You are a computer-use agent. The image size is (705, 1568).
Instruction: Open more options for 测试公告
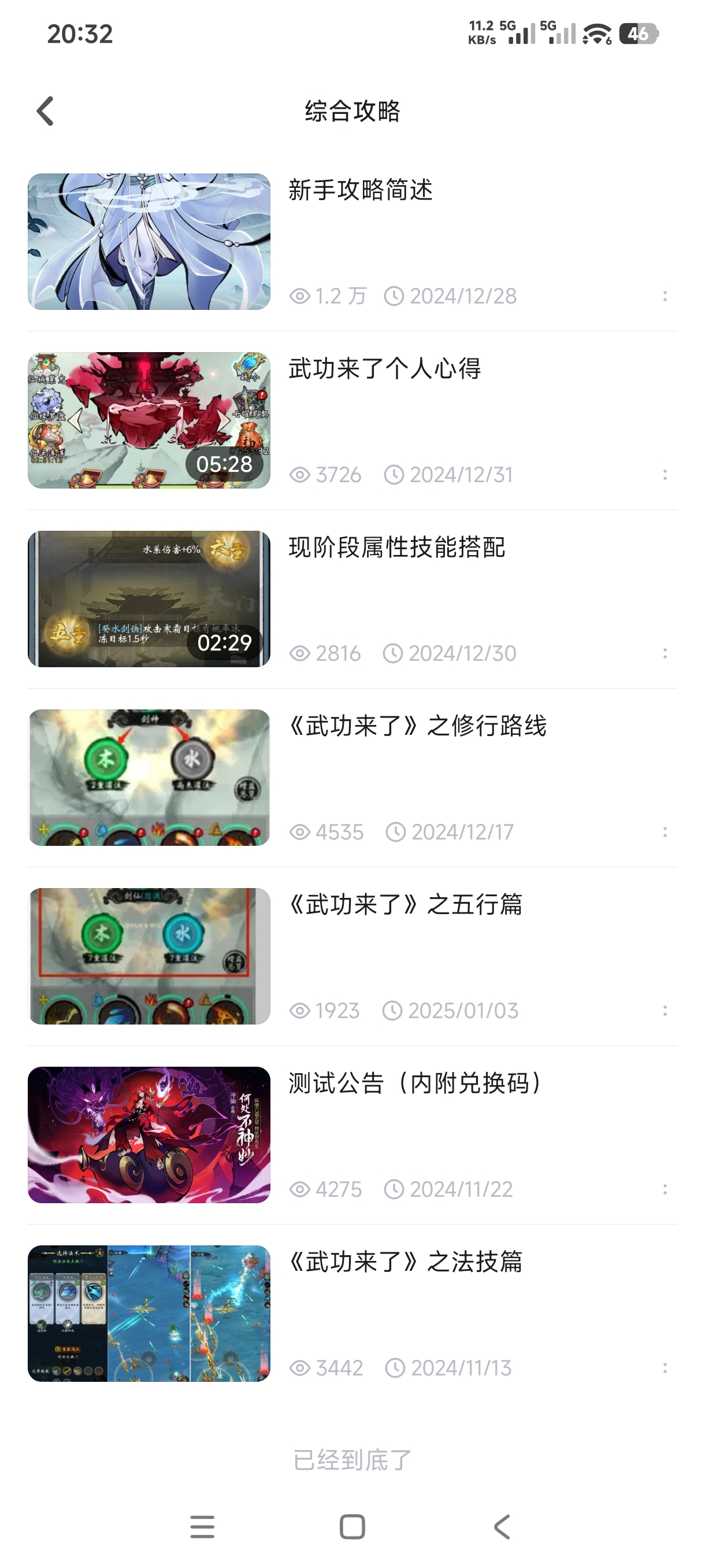[664, 1189]
